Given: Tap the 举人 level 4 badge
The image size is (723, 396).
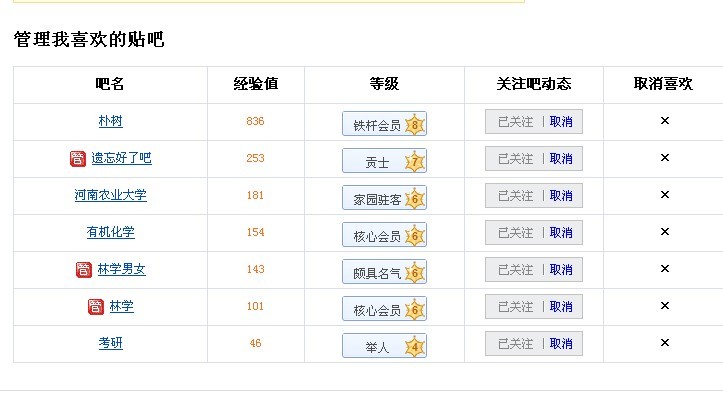Looking at the screenshot, I should [x=384, y=346].
